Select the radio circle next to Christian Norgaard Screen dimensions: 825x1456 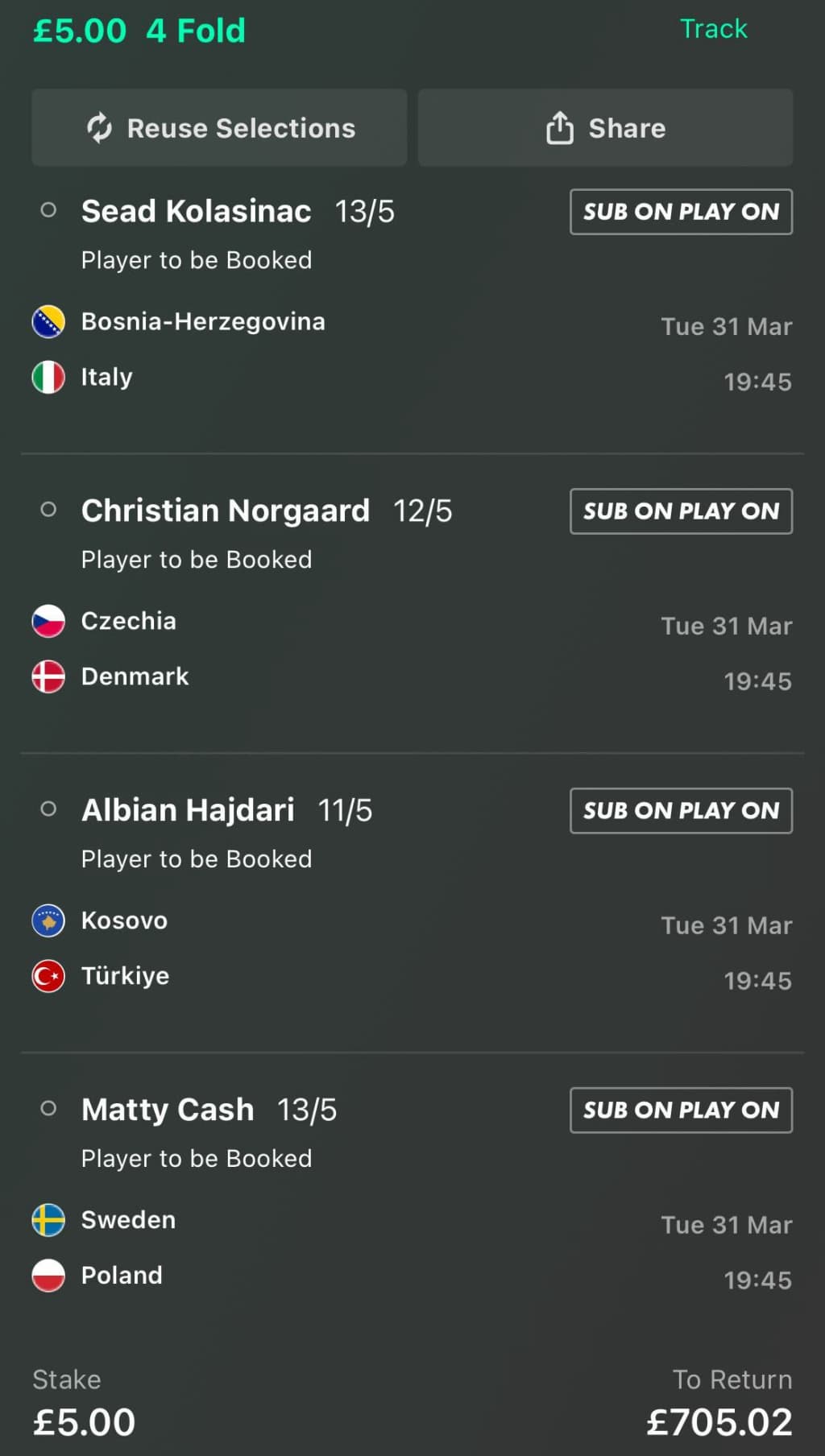[x=48, y=510]
